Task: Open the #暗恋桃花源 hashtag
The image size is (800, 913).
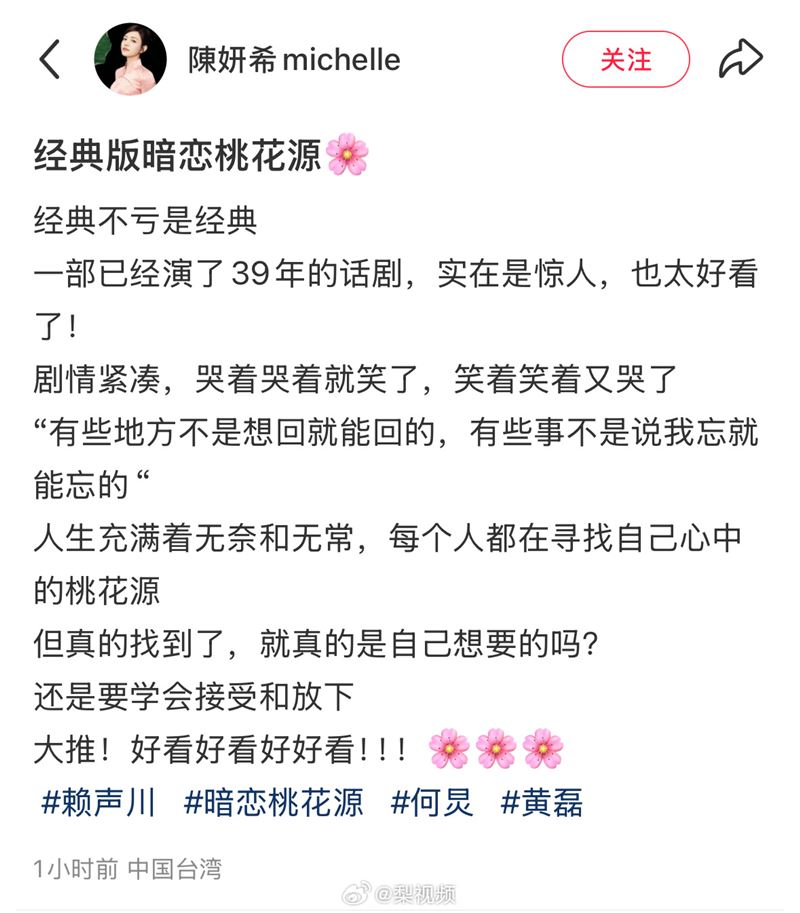Action: click(x=273, y=801)
